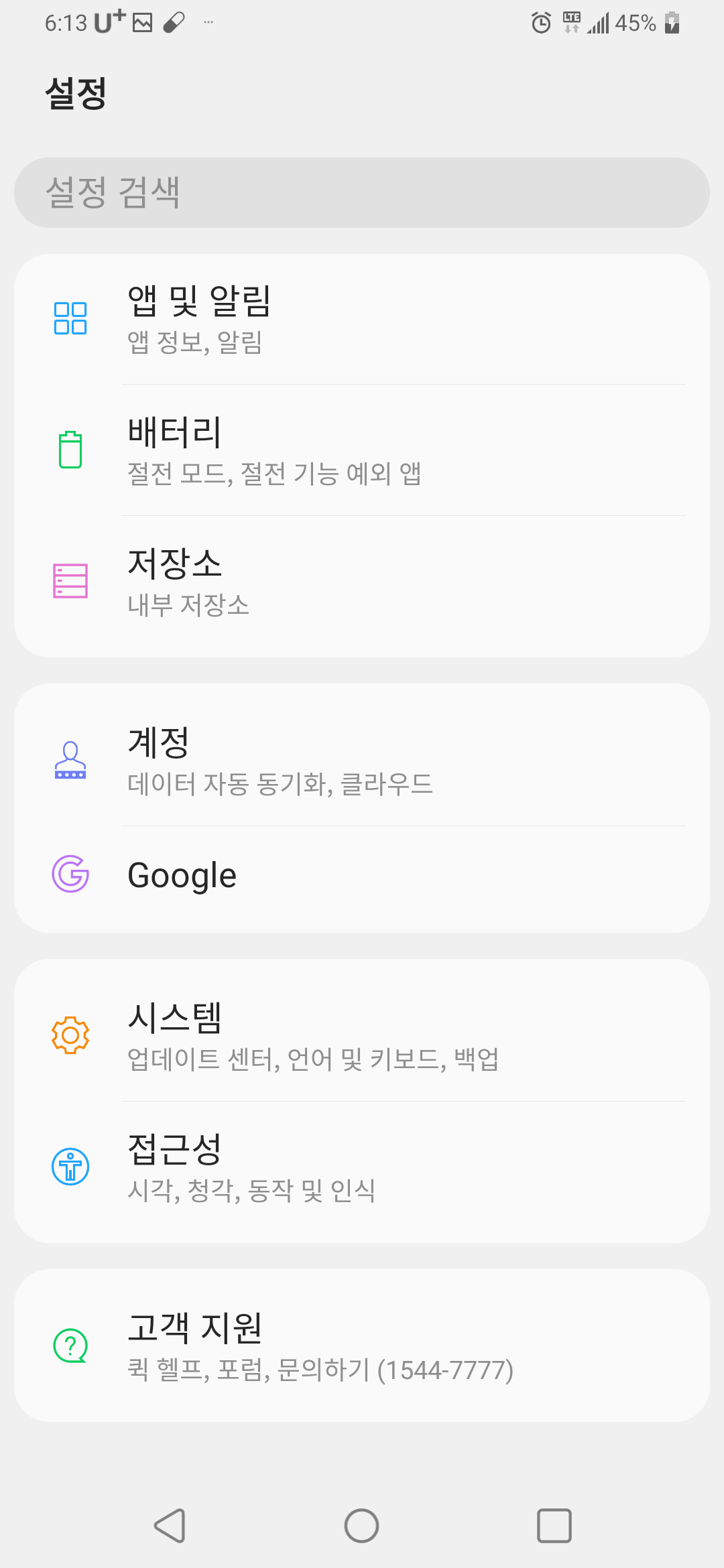724x1568 pixels.
Task: Go to home via navigation bar
Action: (x=362, y=1526)
